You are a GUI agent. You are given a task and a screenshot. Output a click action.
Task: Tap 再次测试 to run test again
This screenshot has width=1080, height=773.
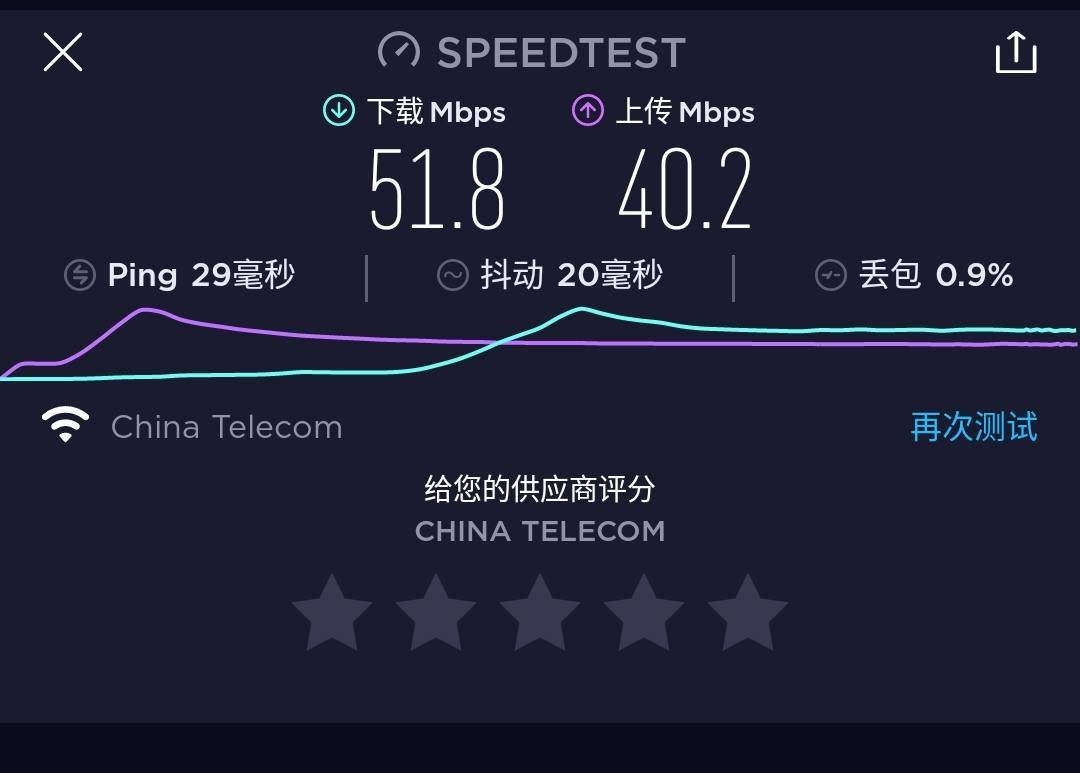[973, 427]
